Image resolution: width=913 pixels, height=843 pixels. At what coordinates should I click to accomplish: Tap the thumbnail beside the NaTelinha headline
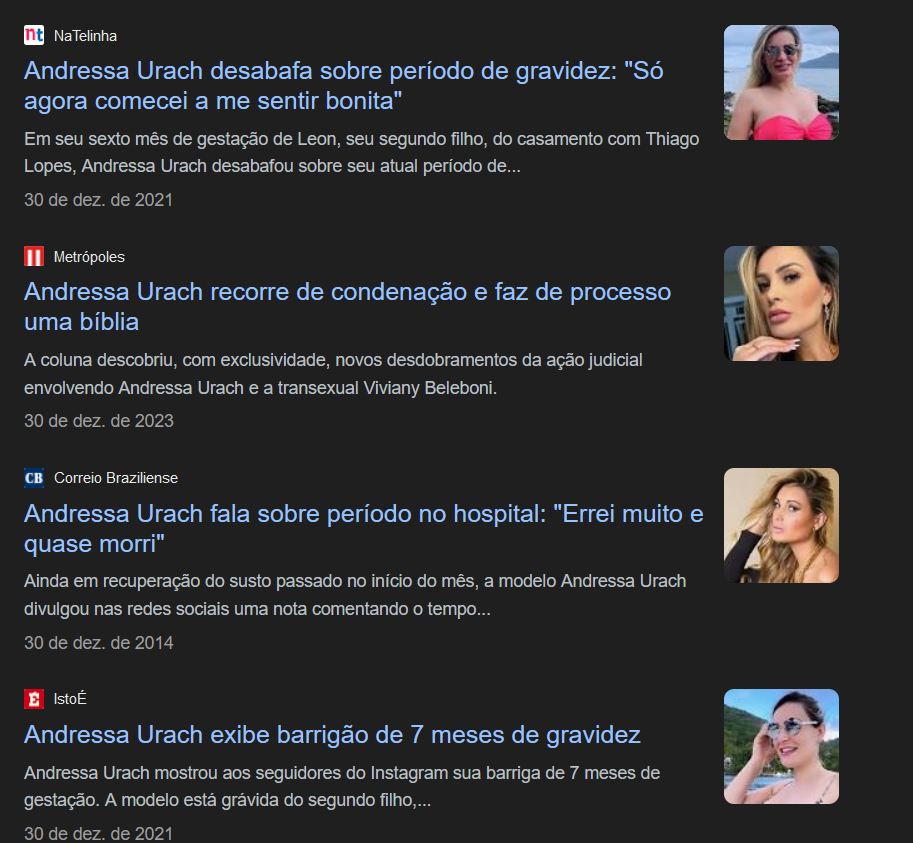point(781,83)
